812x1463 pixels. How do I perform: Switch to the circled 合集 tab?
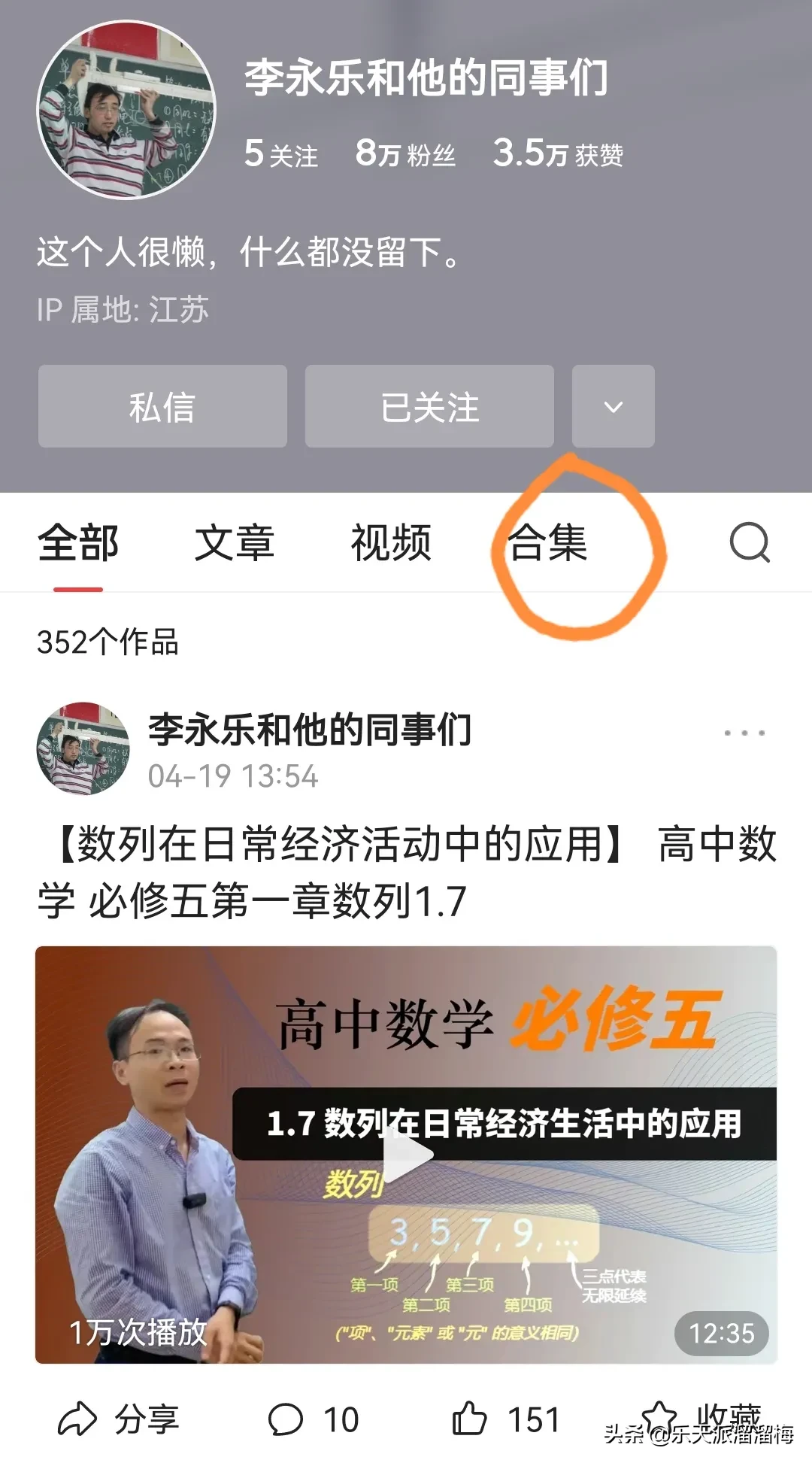pos(550,544)
